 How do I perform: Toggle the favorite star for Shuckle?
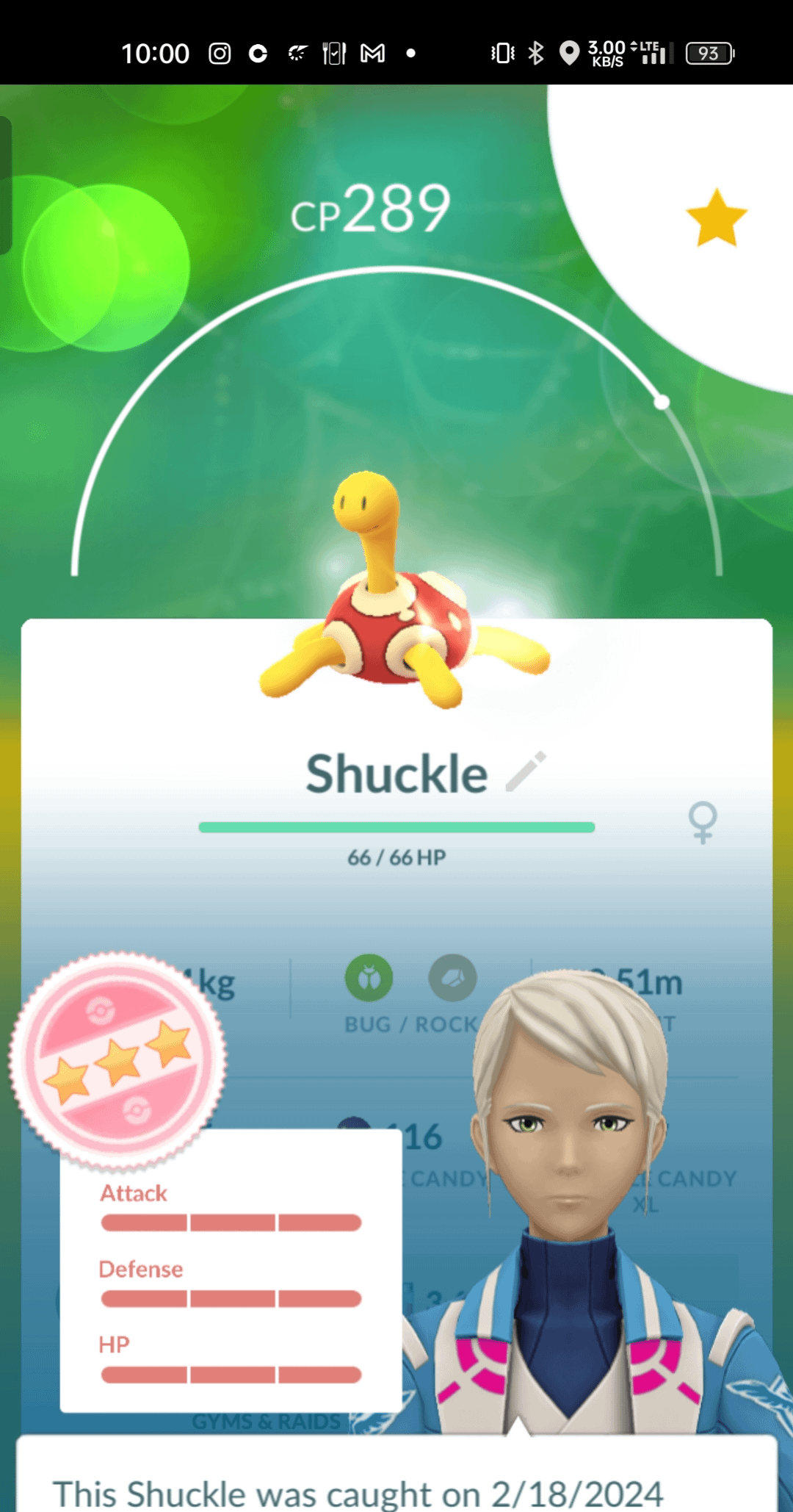click(x=716, y=218)
